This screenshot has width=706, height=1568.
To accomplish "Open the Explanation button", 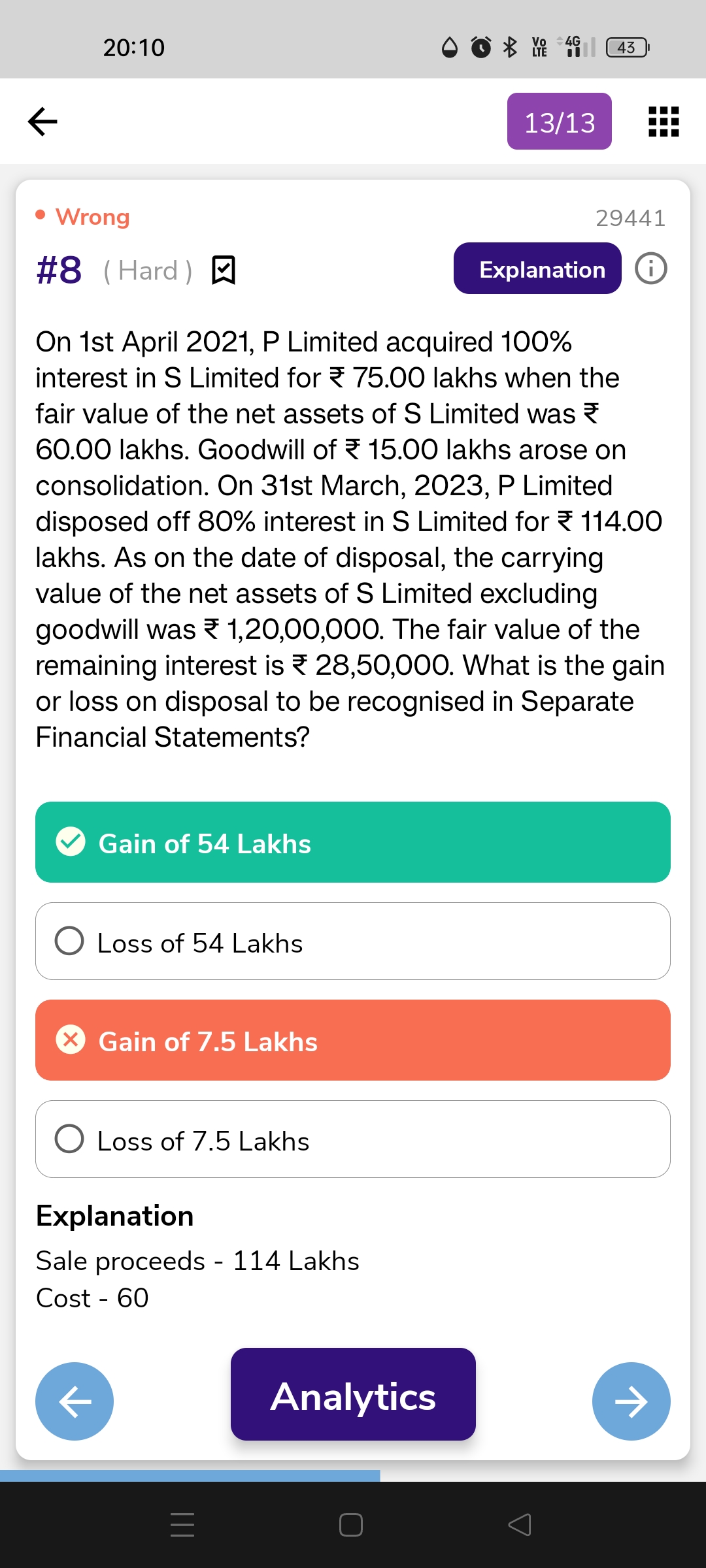I will 537,269.
